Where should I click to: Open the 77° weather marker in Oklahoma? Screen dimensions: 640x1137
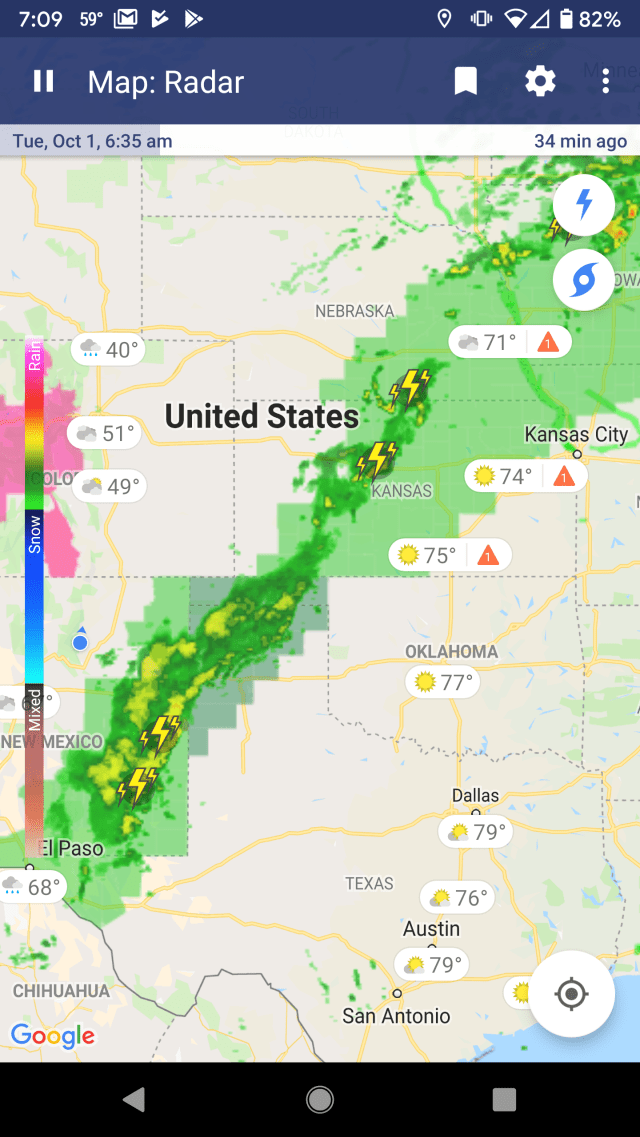pyautogui.click(x=444, y=683)
